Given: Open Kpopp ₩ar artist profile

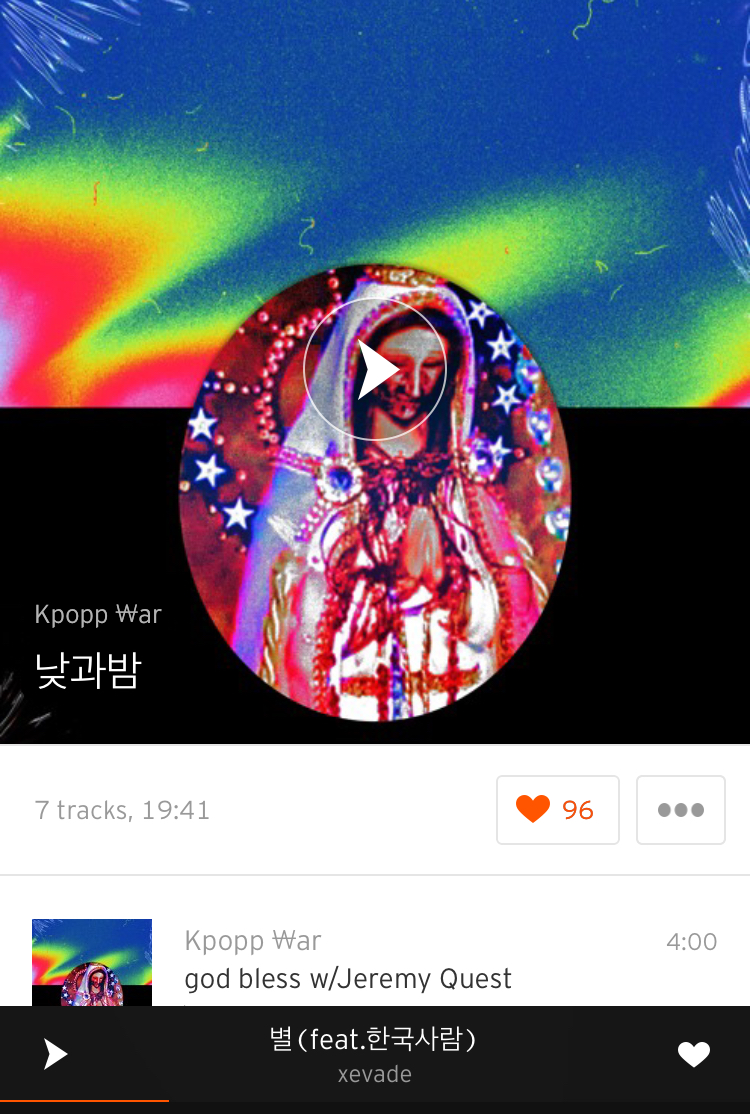Looking at the screenshot, I should (98, 614).
